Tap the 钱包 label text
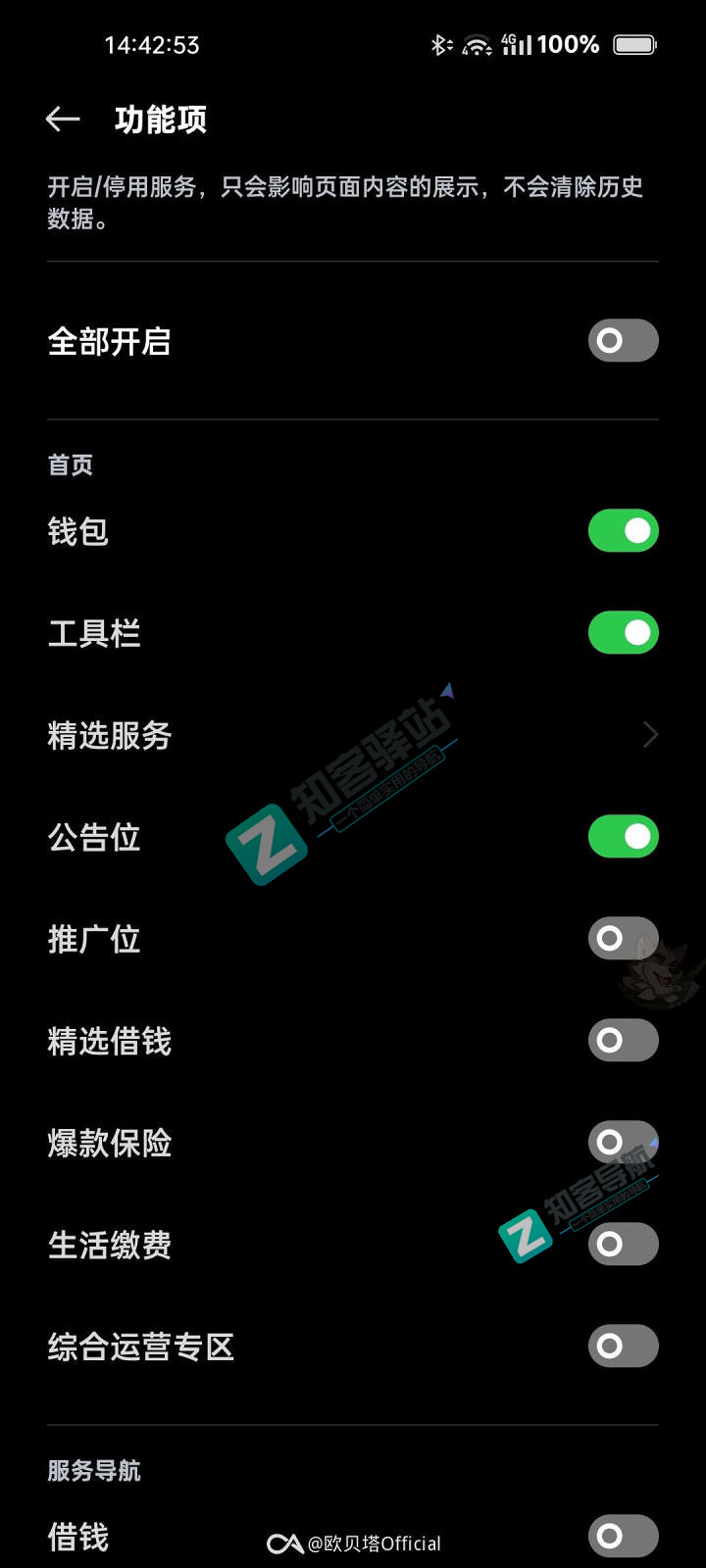The height and width of the screenshot is (1568, 706). (80, 530)
